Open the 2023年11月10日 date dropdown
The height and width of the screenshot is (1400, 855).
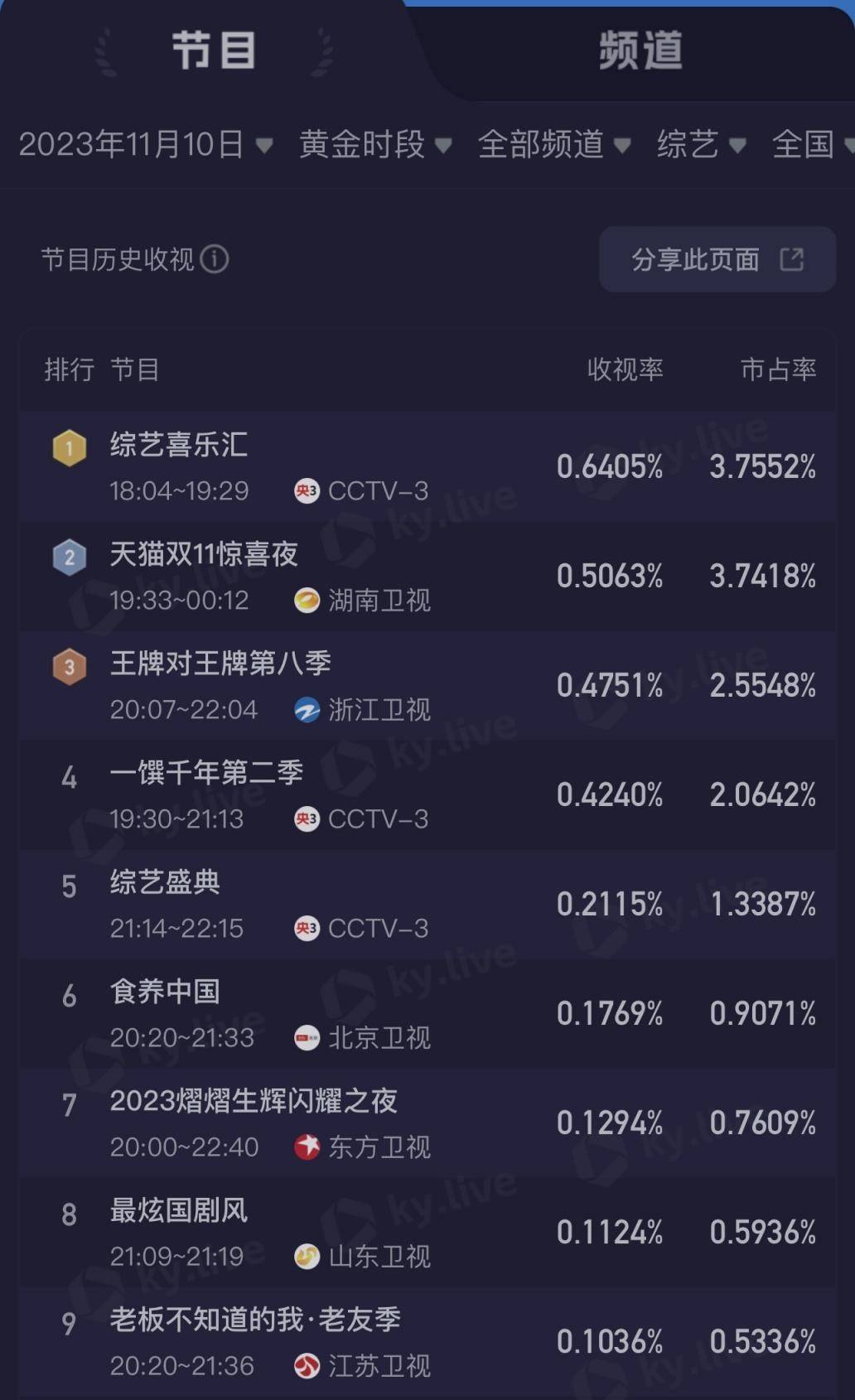(146, 145)
